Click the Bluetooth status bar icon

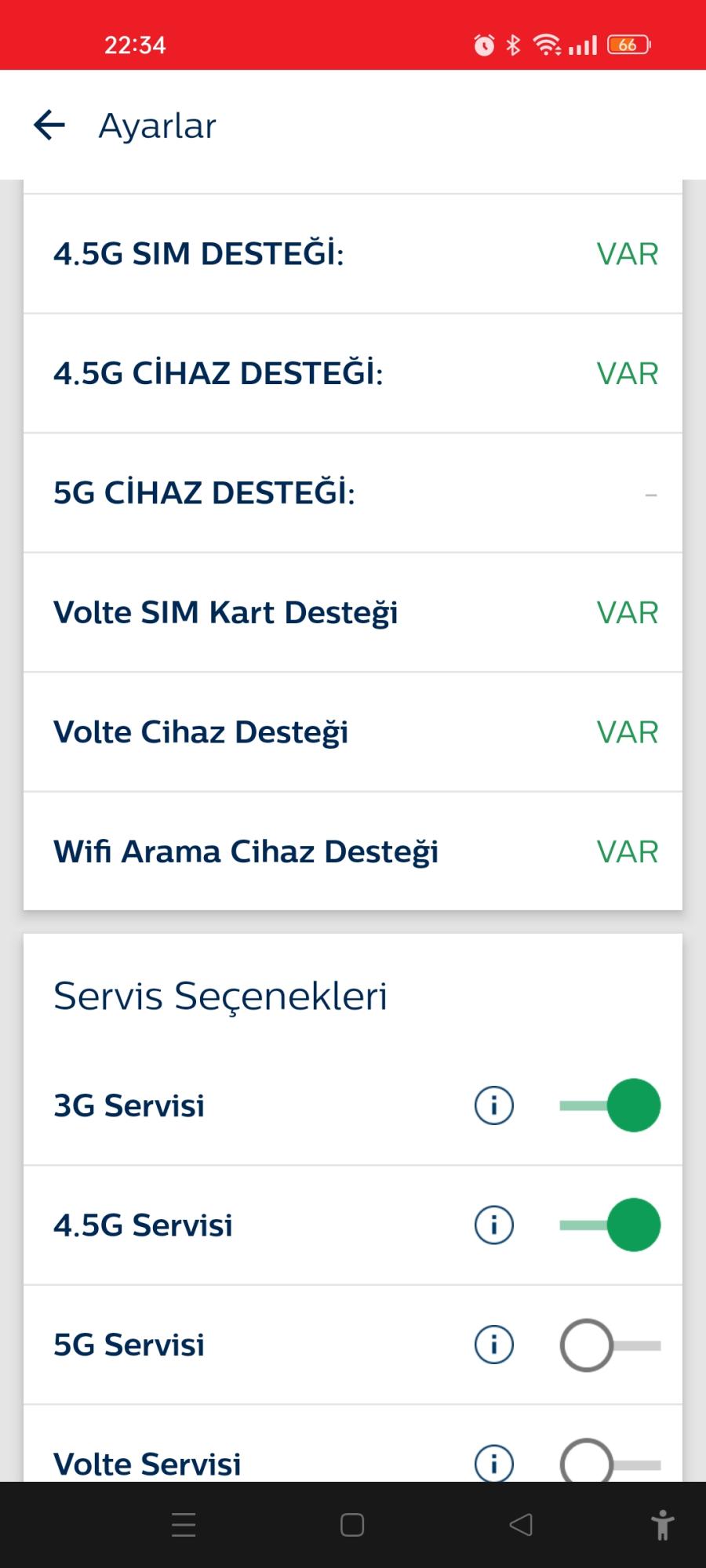point(514,45)
